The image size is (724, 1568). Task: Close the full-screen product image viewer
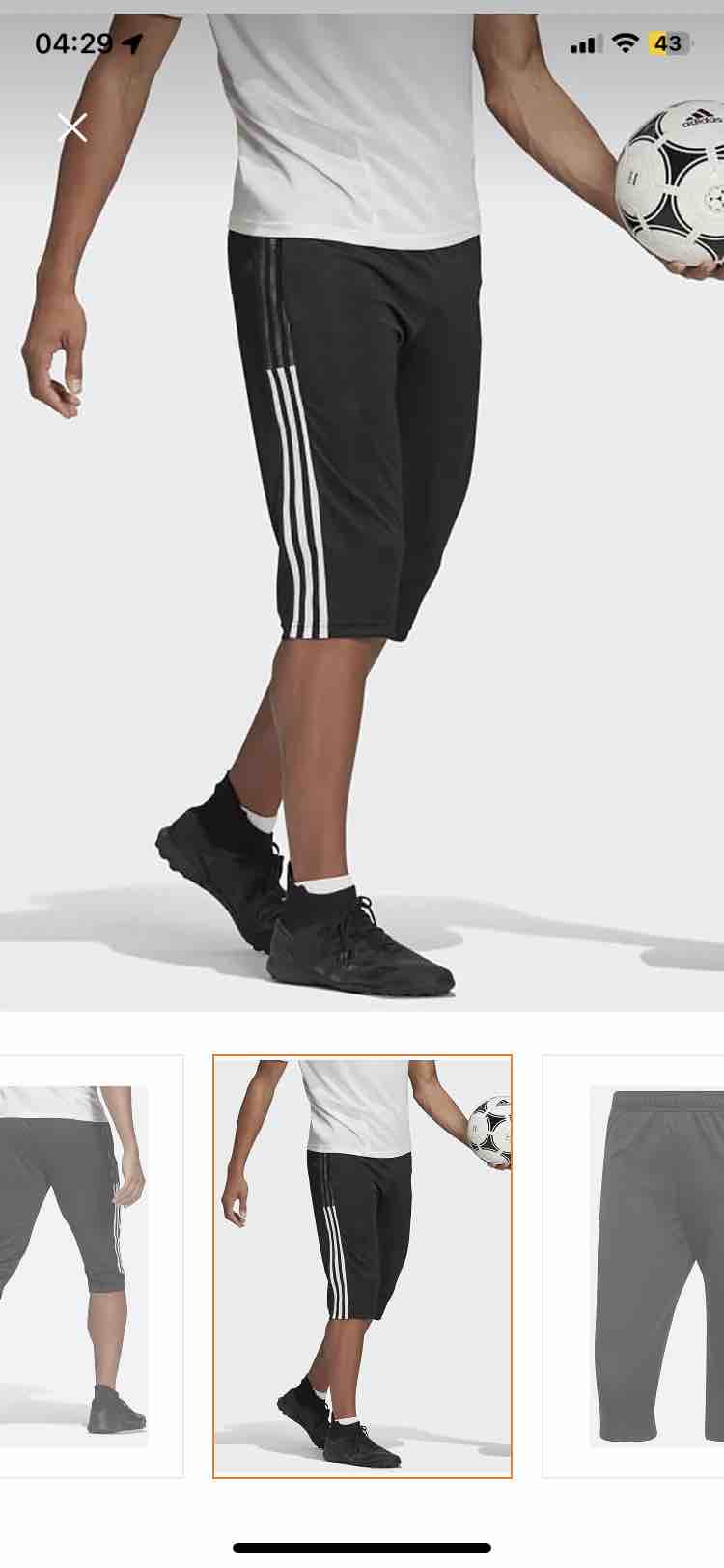pos(71,126)
